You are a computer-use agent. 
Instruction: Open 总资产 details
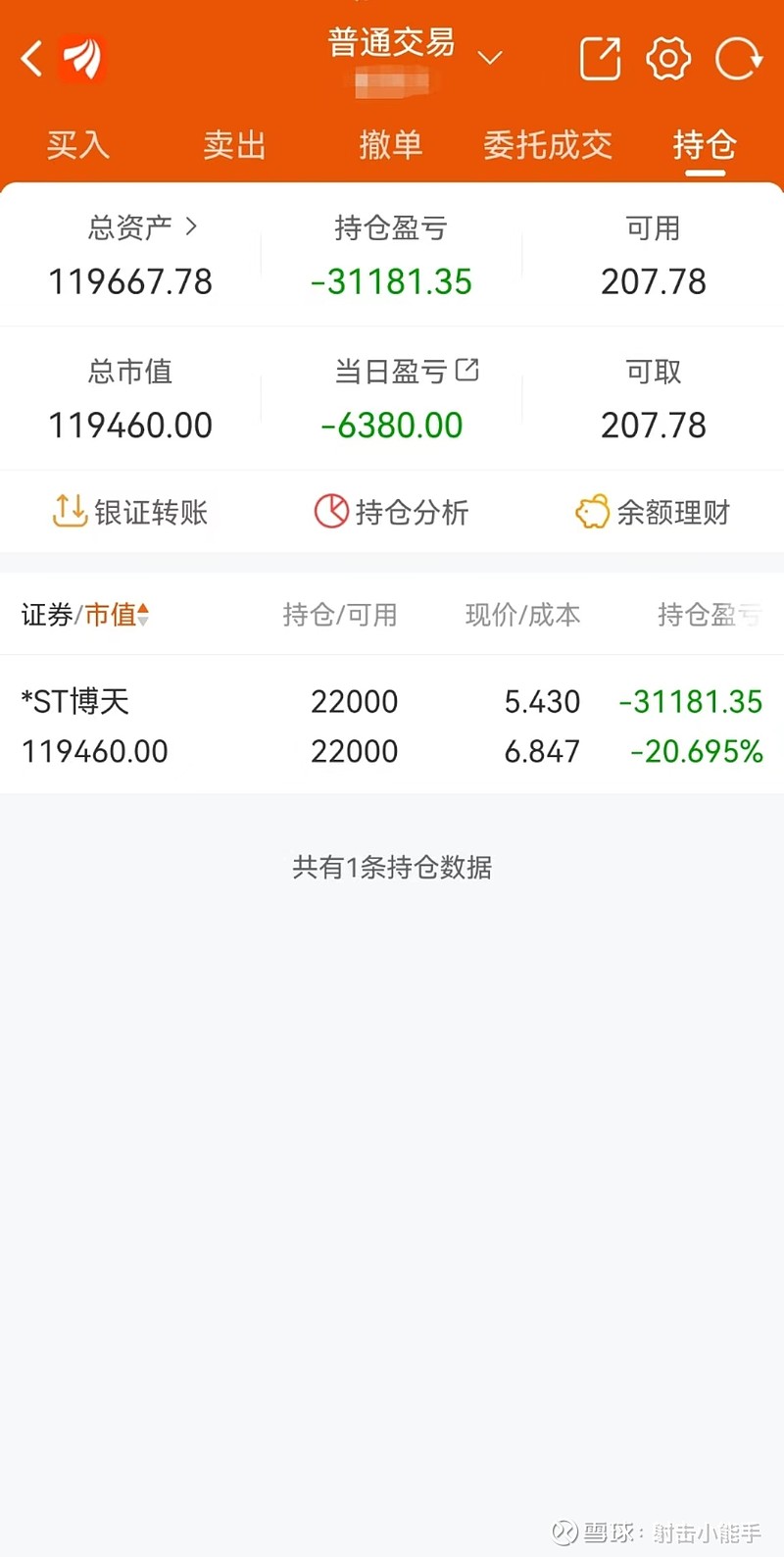(142, 227)
